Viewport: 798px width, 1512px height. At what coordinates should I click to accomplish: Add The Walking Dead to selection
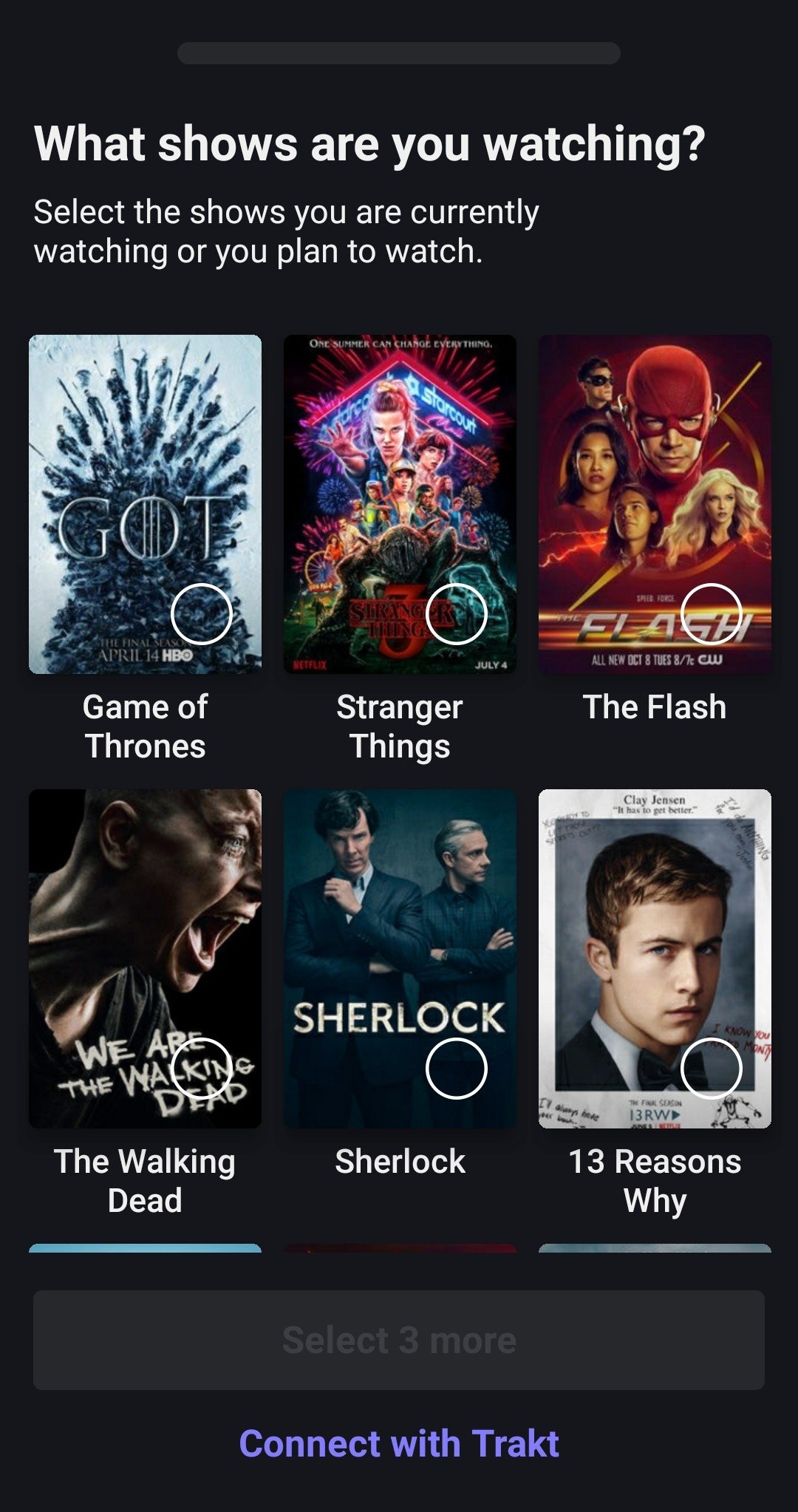tap(145, 958)
